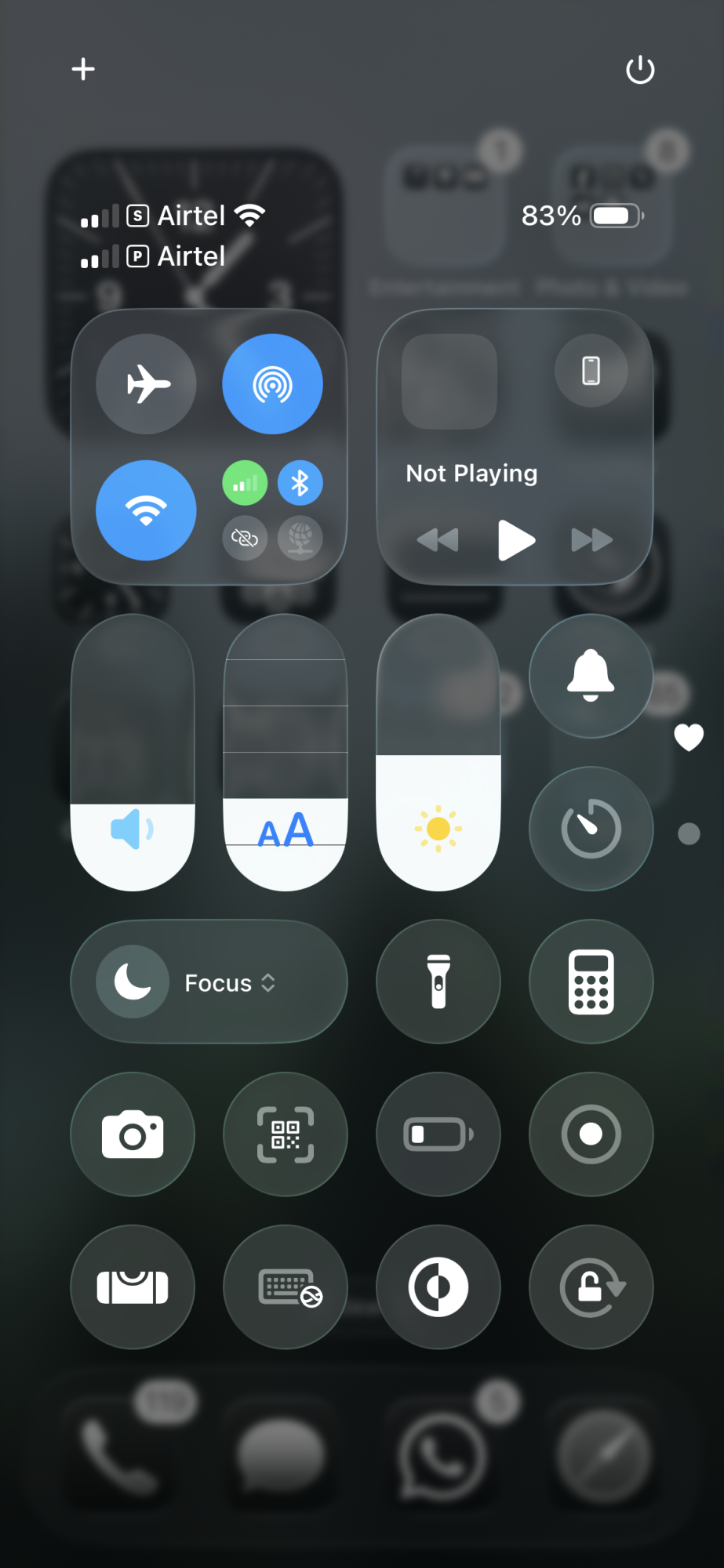The width and height of the screenshot is (724, 1568).
Task: Open the Calculator
Action: [x=591, y=982]
